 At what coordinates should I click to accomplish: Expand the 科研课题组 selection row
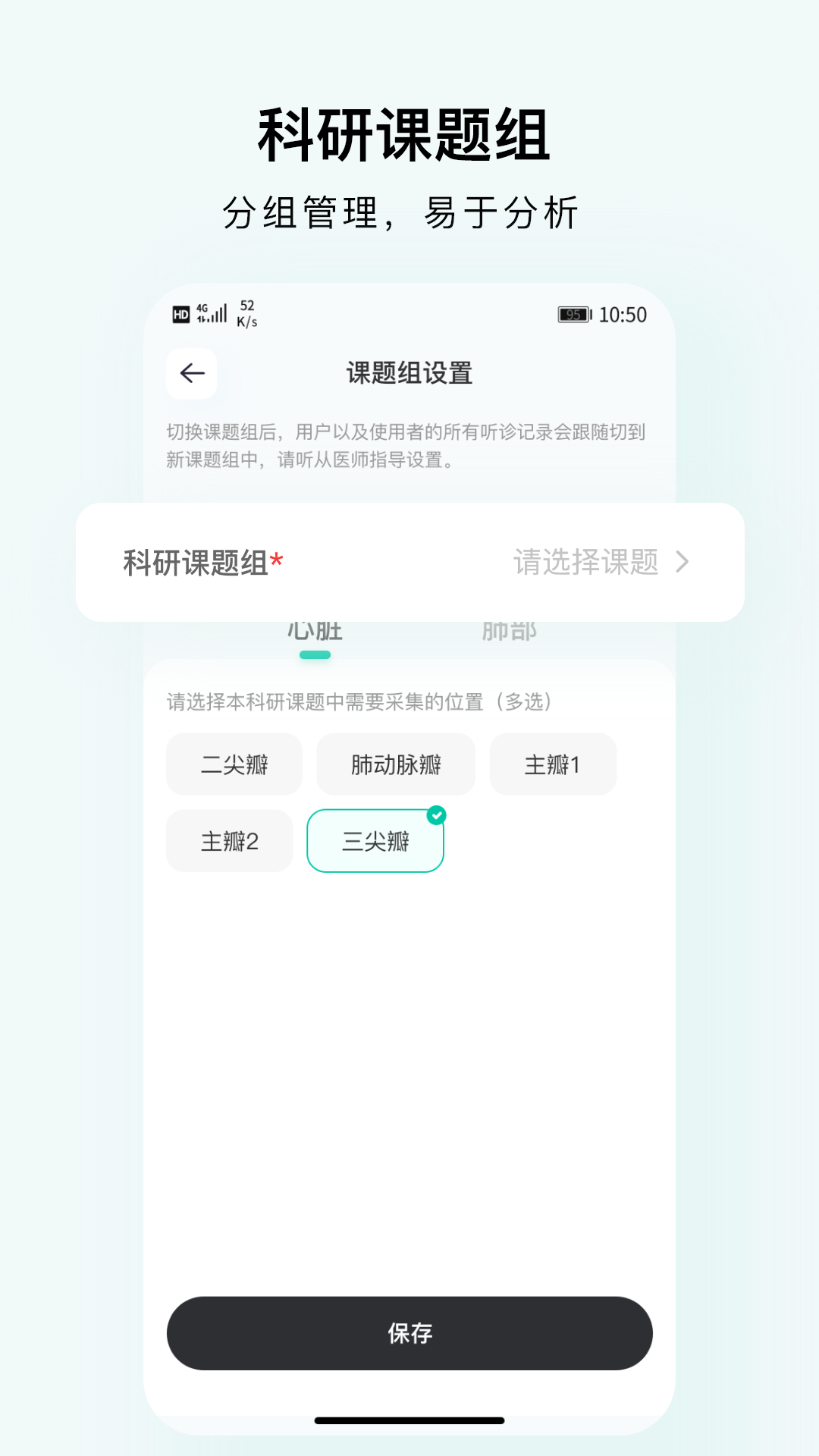click(x=409, y=563)
